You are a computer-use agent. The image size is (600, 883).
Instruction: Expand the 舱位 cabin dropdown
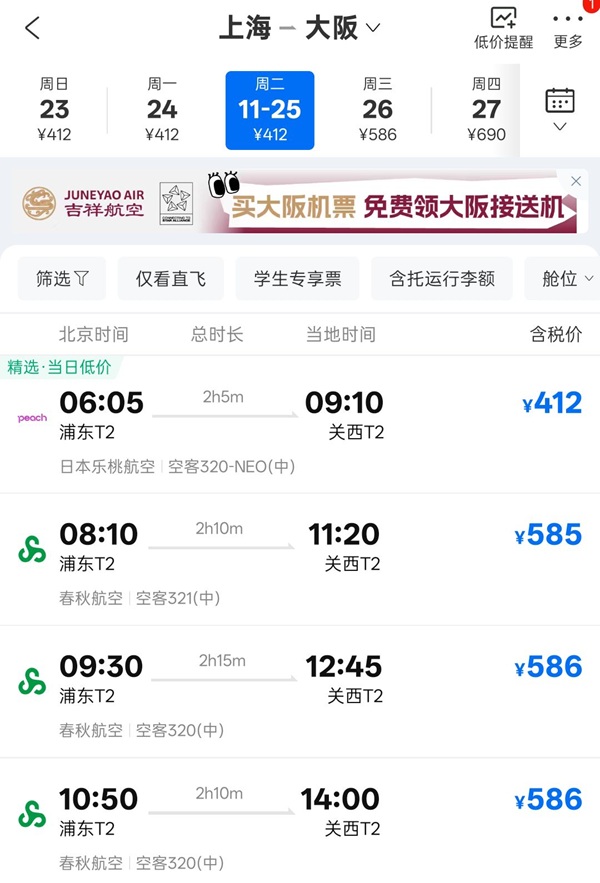[x=567, y=279]
